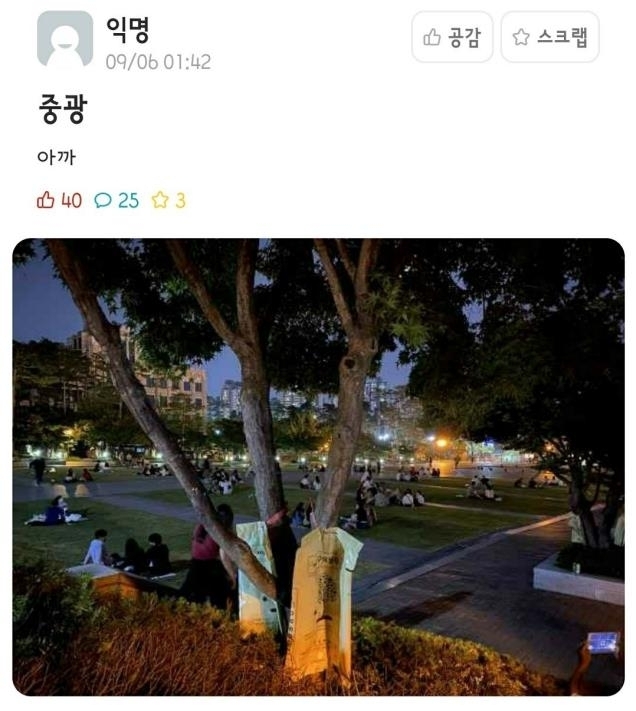Viewport: 636px width, 711px height.
Task: Scrap the post with 스크랩 button
Action: point(549,38)
